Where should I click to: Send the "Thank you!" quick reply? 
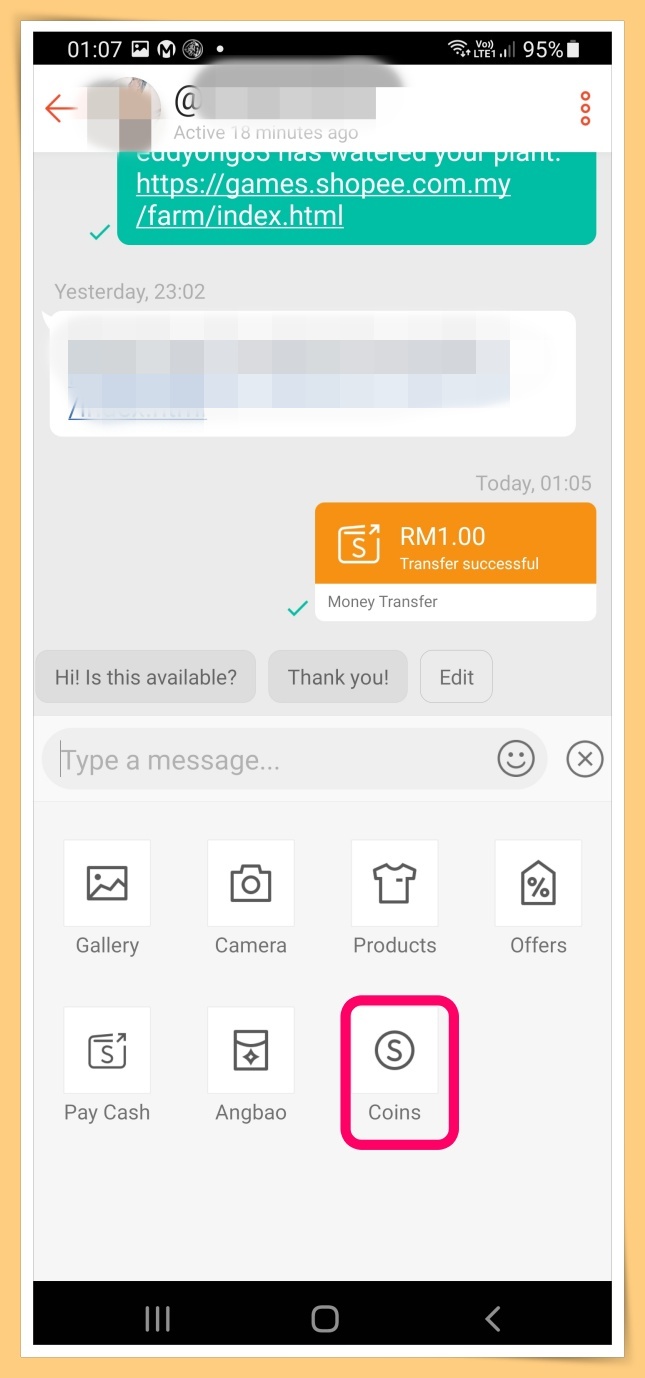pyautogui.click(x=338, y=677)
